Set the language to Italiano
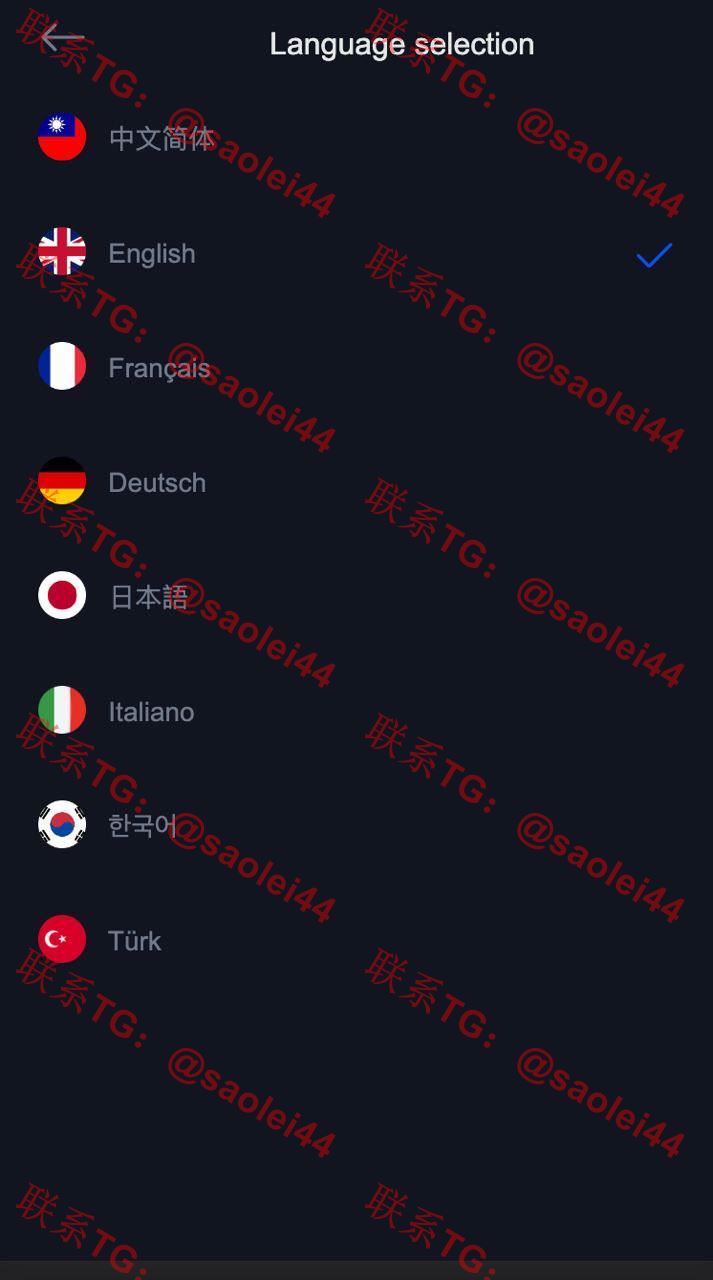Viewport: 713px width, 1280px height. pos(356,711)
